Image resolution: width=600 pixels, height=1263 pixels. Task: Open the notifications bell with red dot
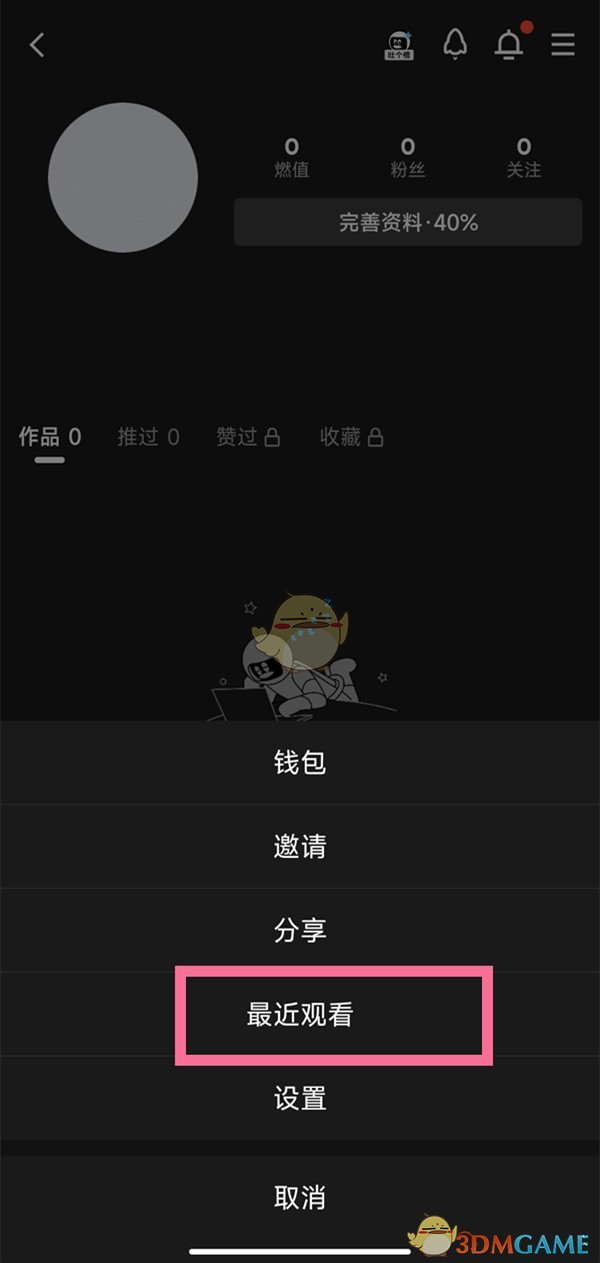coord(510,45)
